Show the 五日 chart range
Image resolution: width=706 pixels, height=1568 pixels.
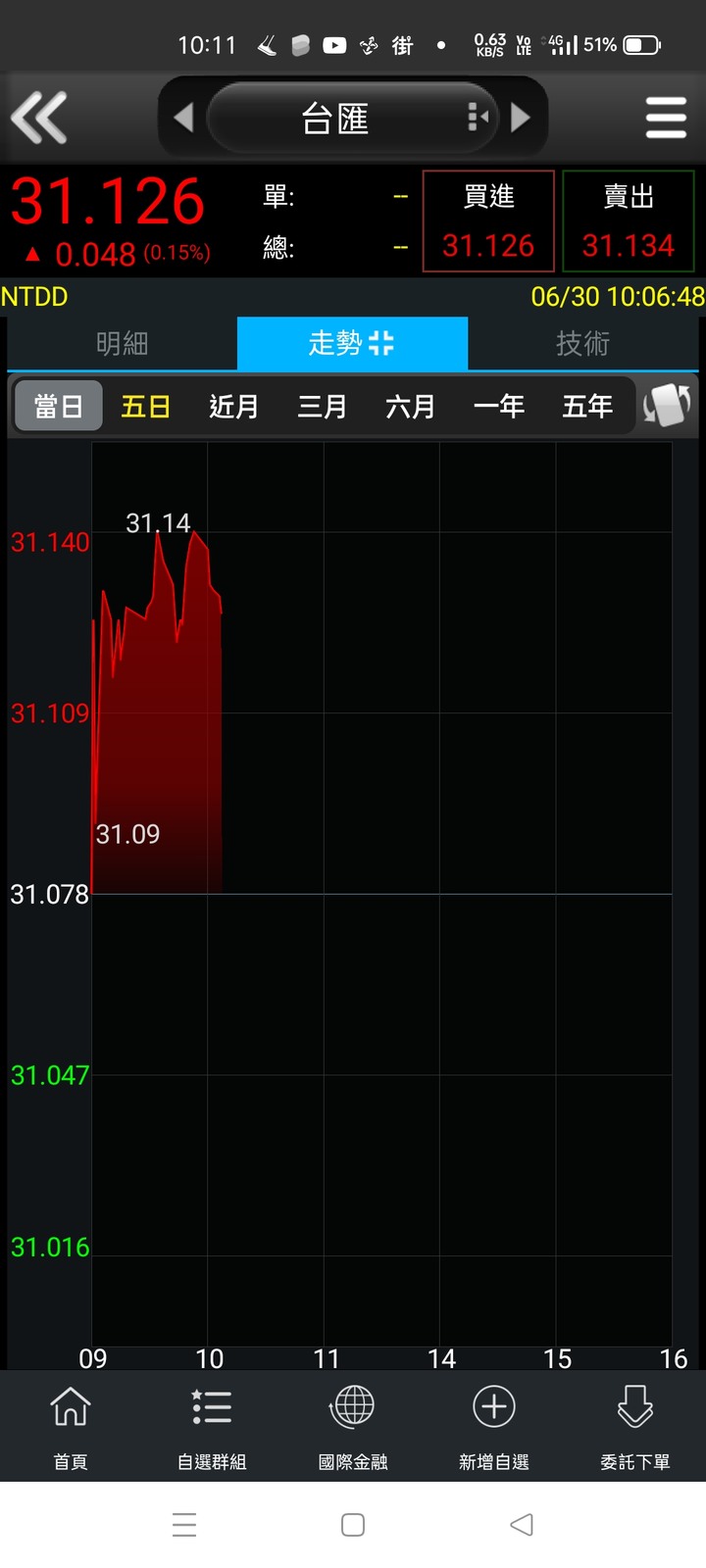tap(146, 406)
